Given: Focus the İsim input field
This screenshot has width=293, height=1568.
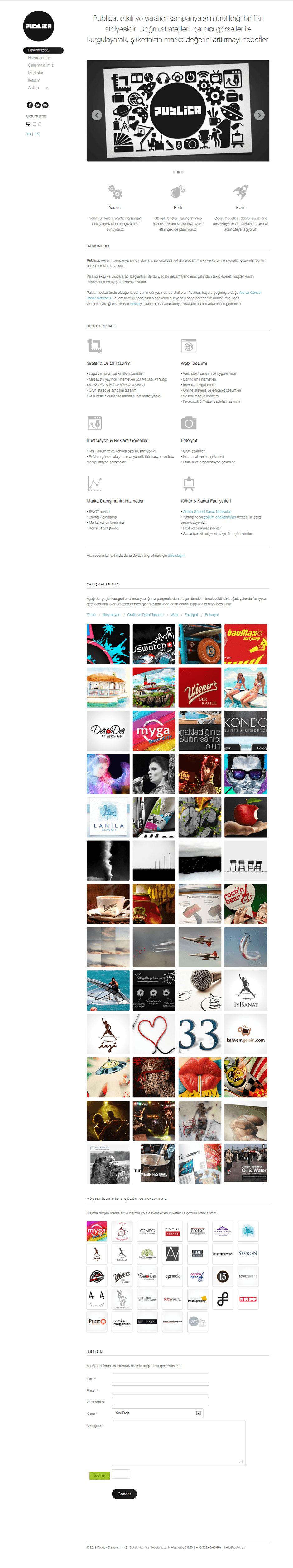Looking at the screenshot, I should coord(160,1379).
